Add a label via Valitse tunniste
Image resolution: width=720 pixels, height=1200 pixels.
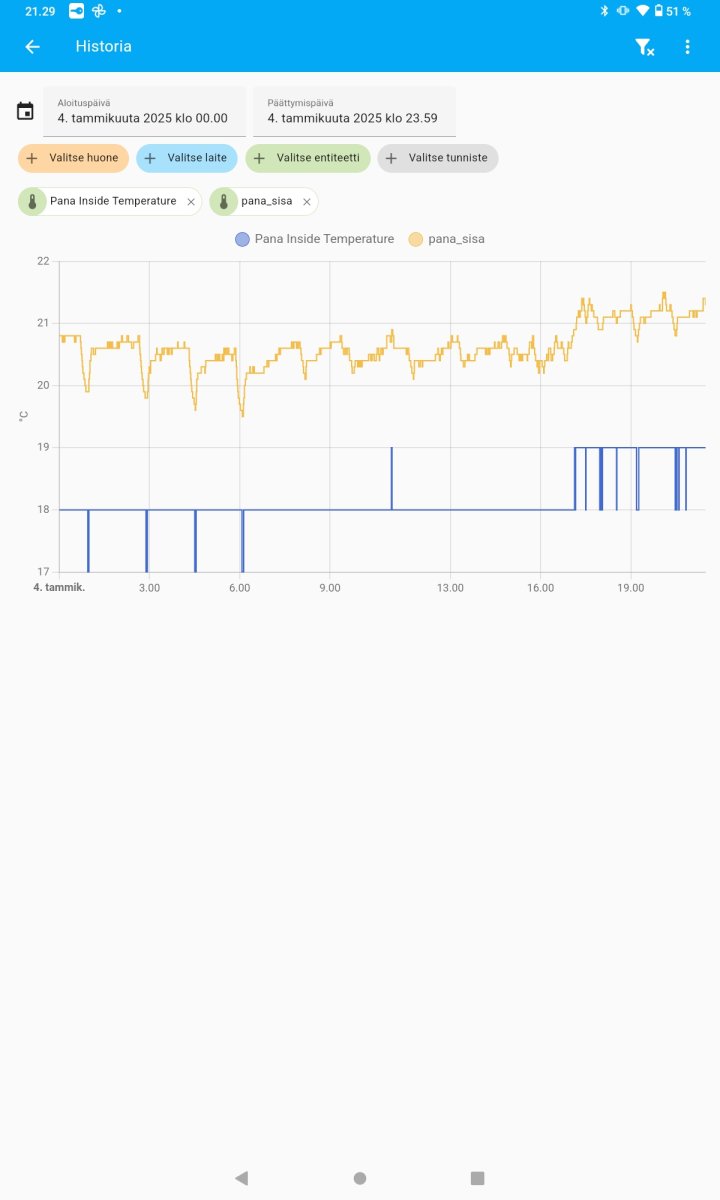[438, 158]
